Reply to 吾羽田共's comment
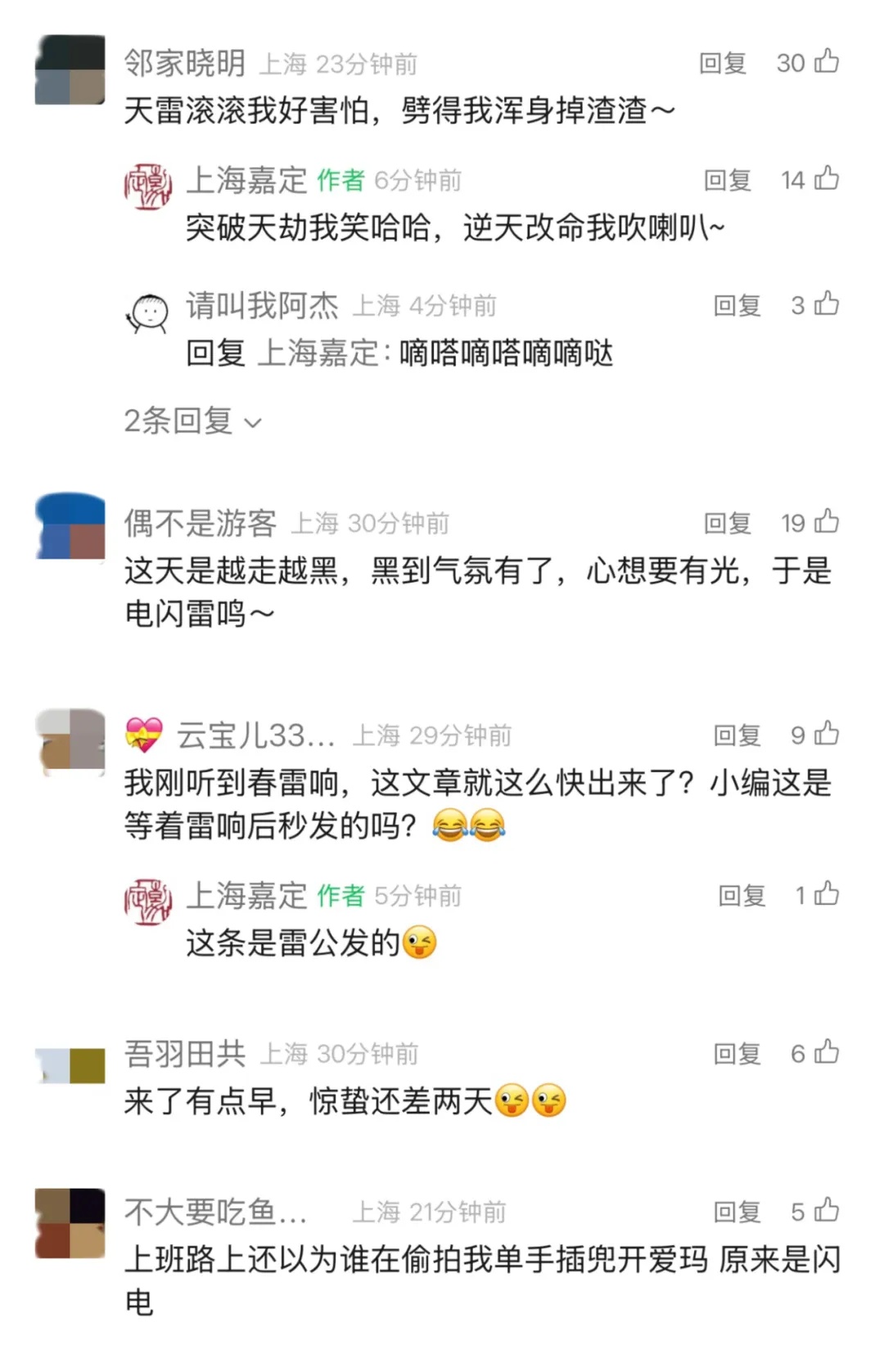This screenshot has width=884, height=1372. 736,1054
